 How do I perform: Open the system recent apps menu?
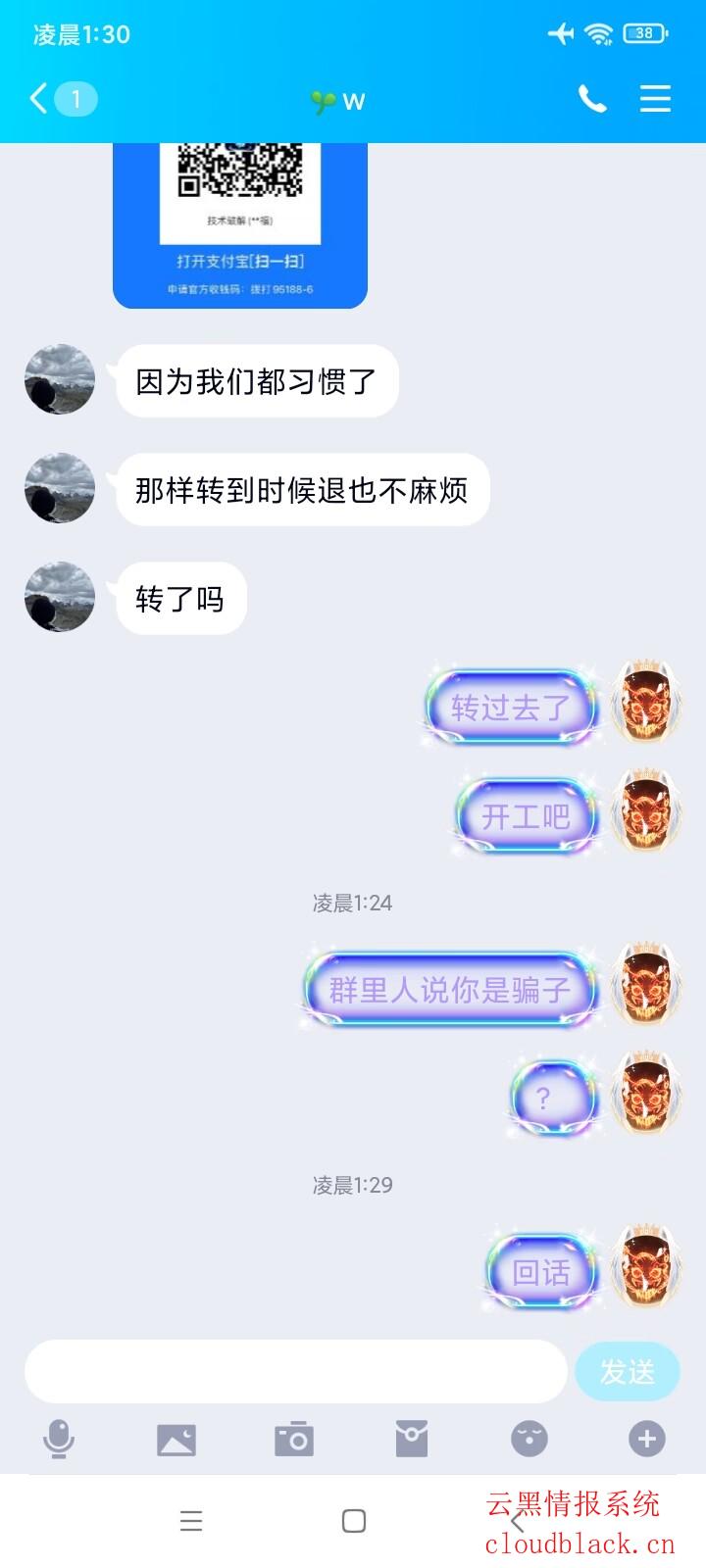pos(191,1521)
